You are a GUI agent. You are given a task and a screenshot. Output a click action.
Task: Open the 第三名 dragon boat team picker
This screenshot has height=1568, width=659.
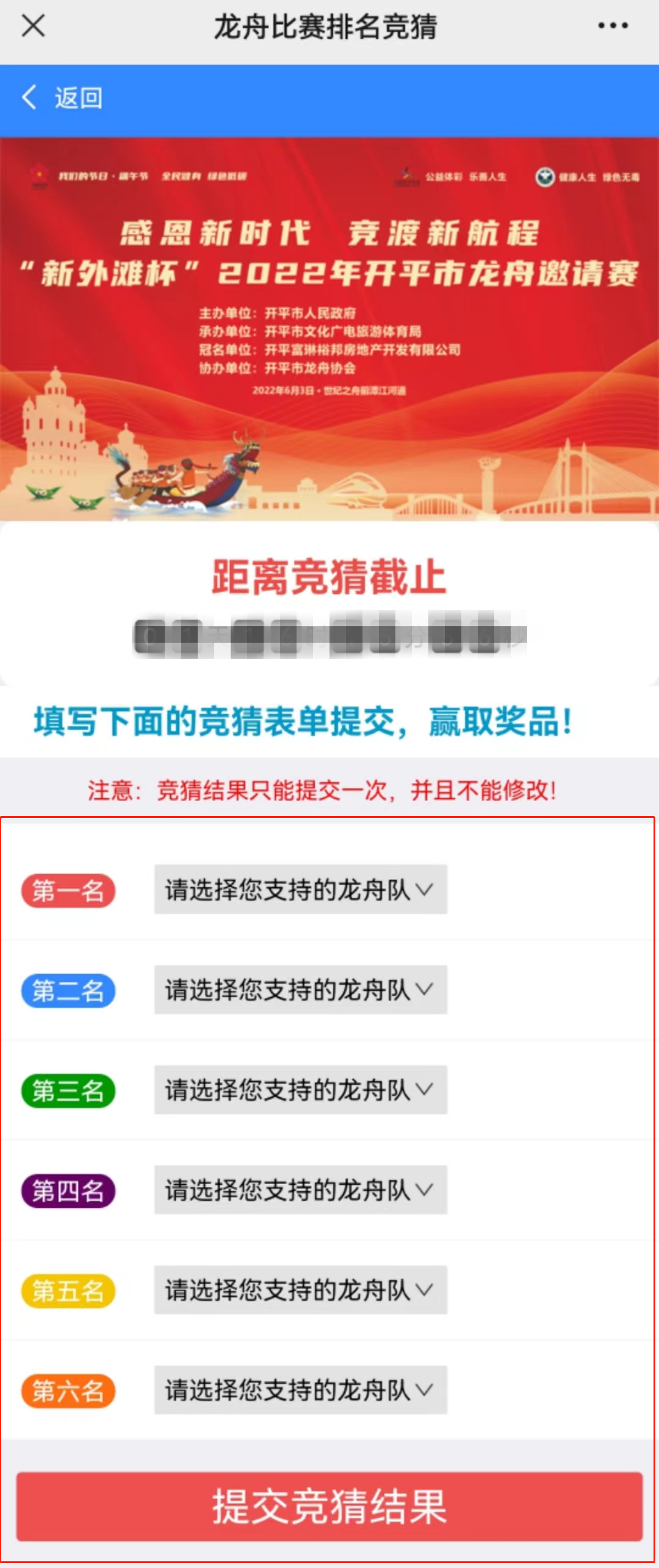pyautogui.click(x=300, y=1089)
